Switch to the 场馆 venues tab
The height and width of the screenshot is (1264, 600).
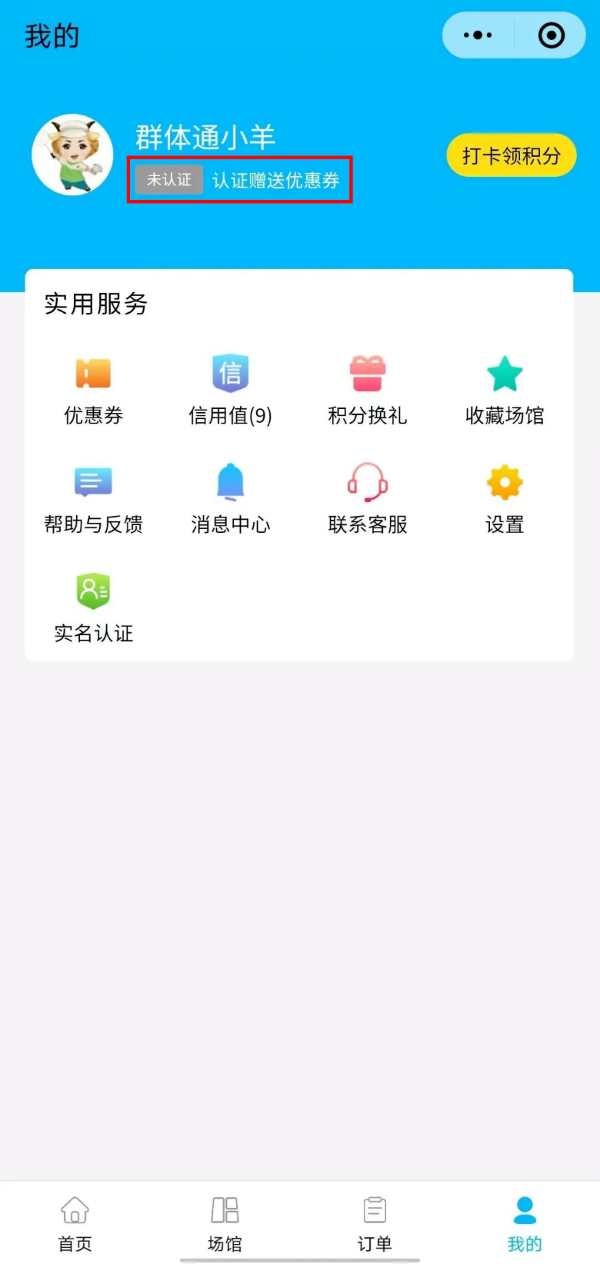point(225,1223)
